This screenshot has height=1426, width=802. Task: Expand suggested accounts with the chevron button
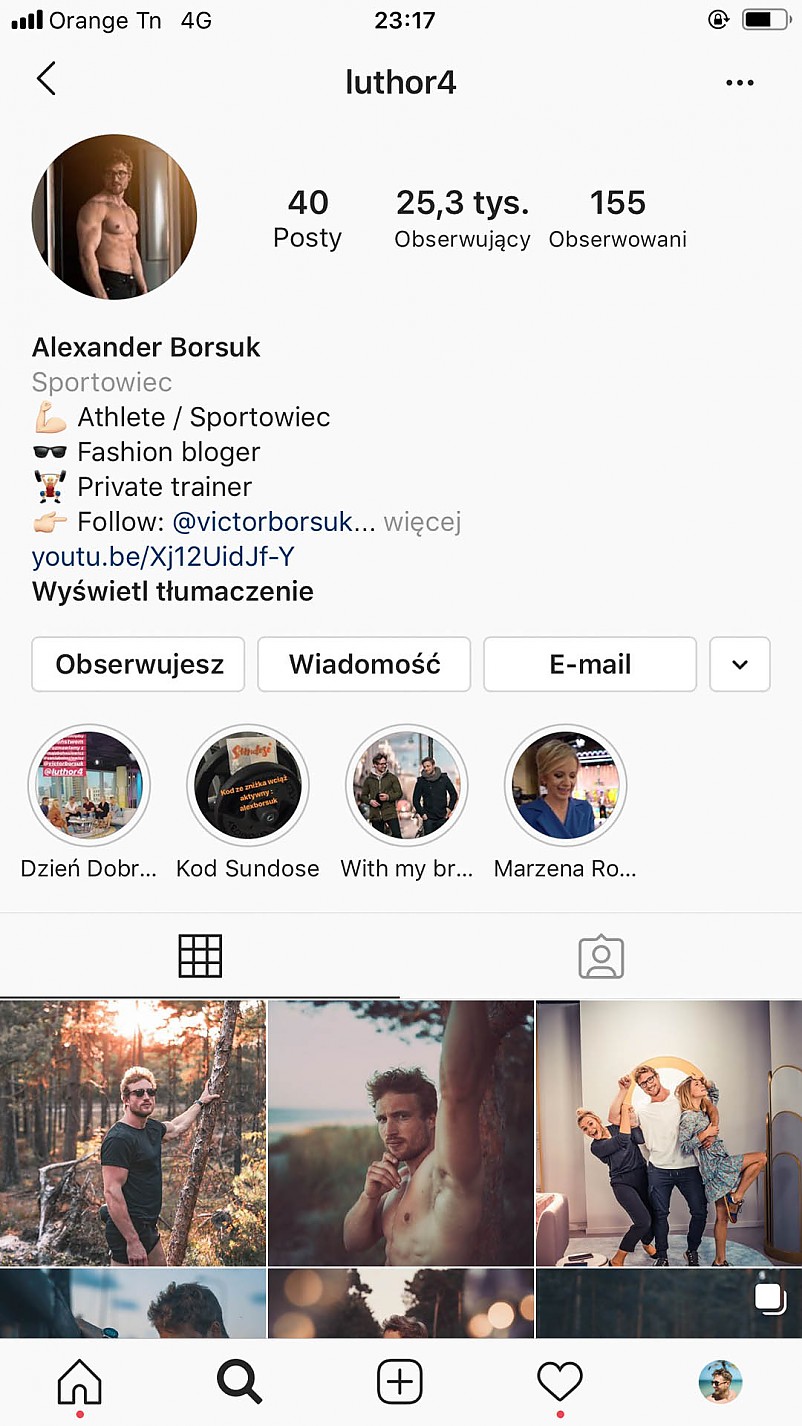(740, 664)
